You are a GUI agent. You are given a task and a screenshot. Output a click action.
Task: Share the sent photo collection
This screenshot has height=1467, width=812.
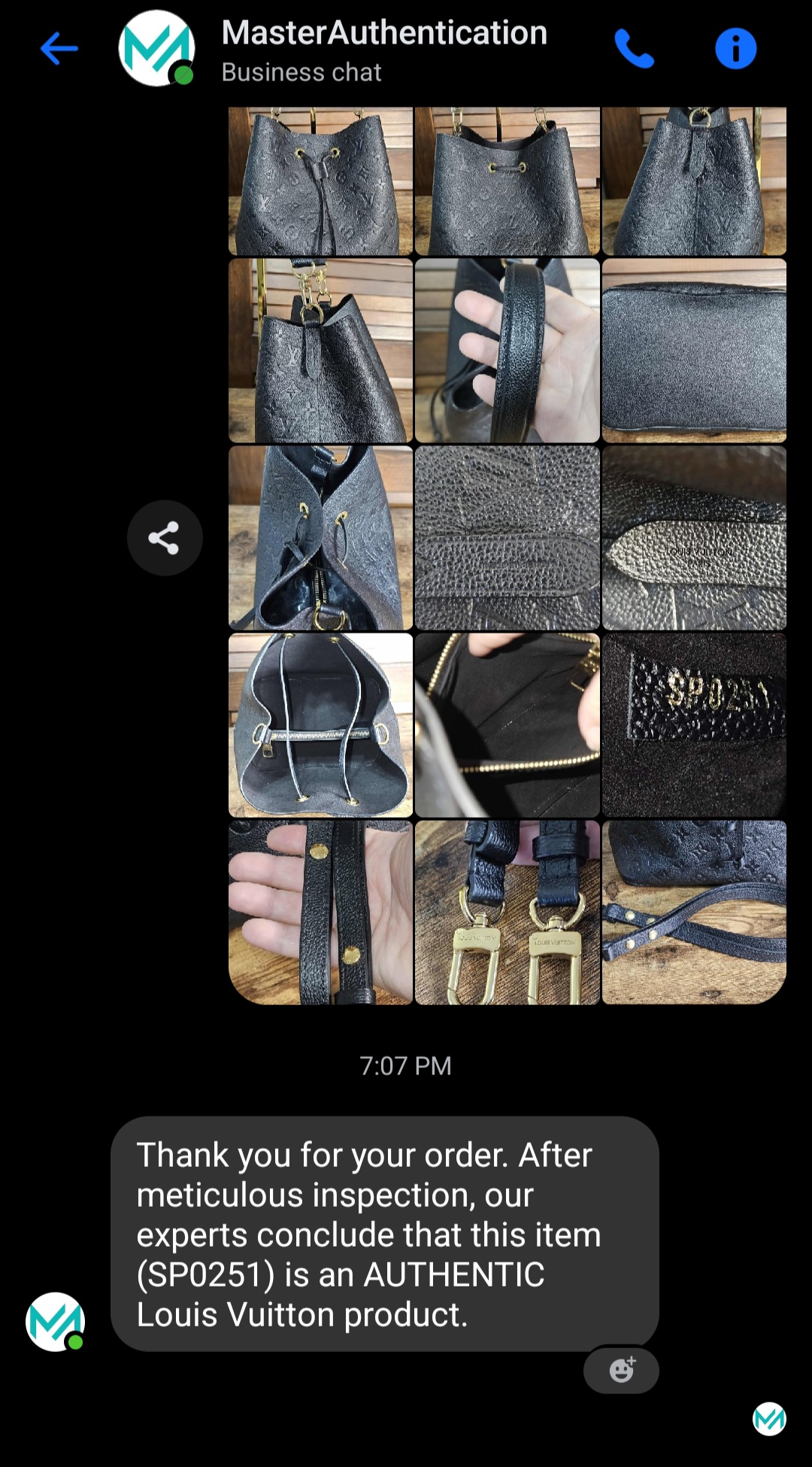click(165, 538)
